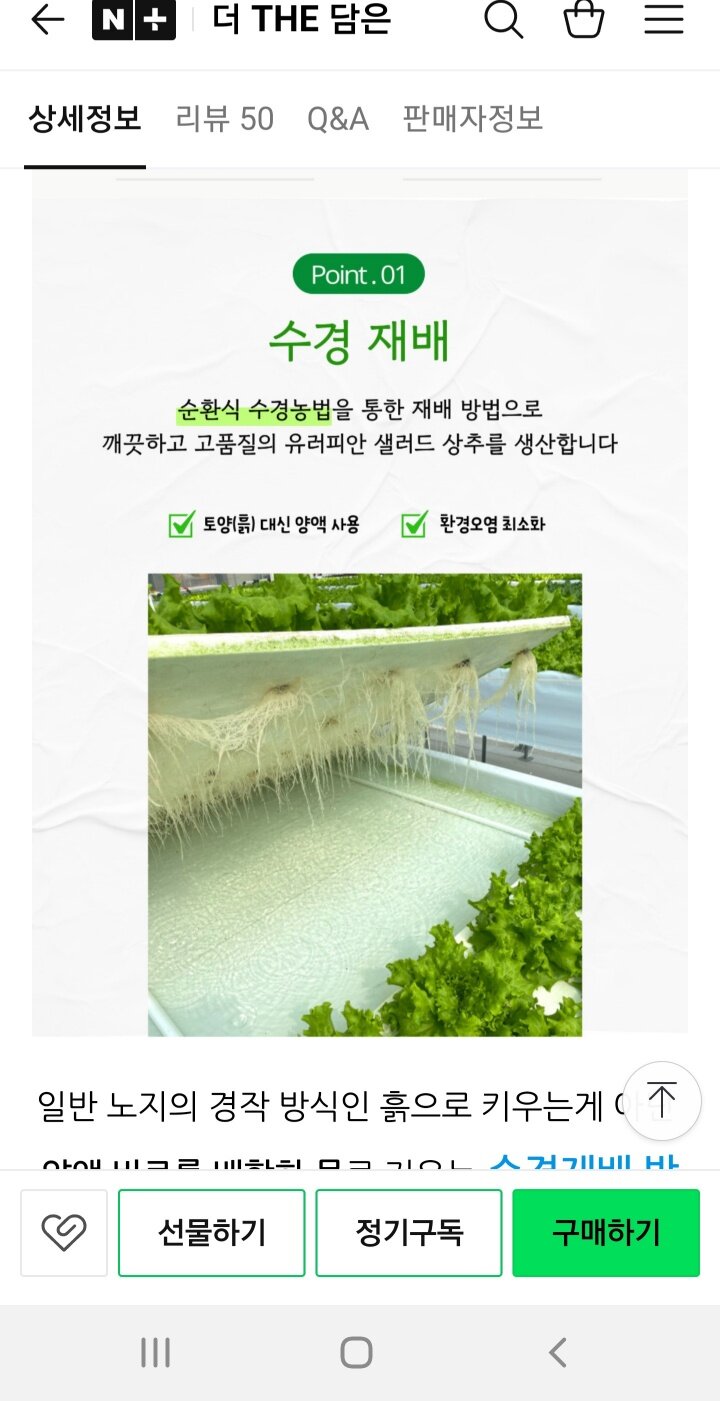Open the 더 THE 담은 store home

[301, 19]
